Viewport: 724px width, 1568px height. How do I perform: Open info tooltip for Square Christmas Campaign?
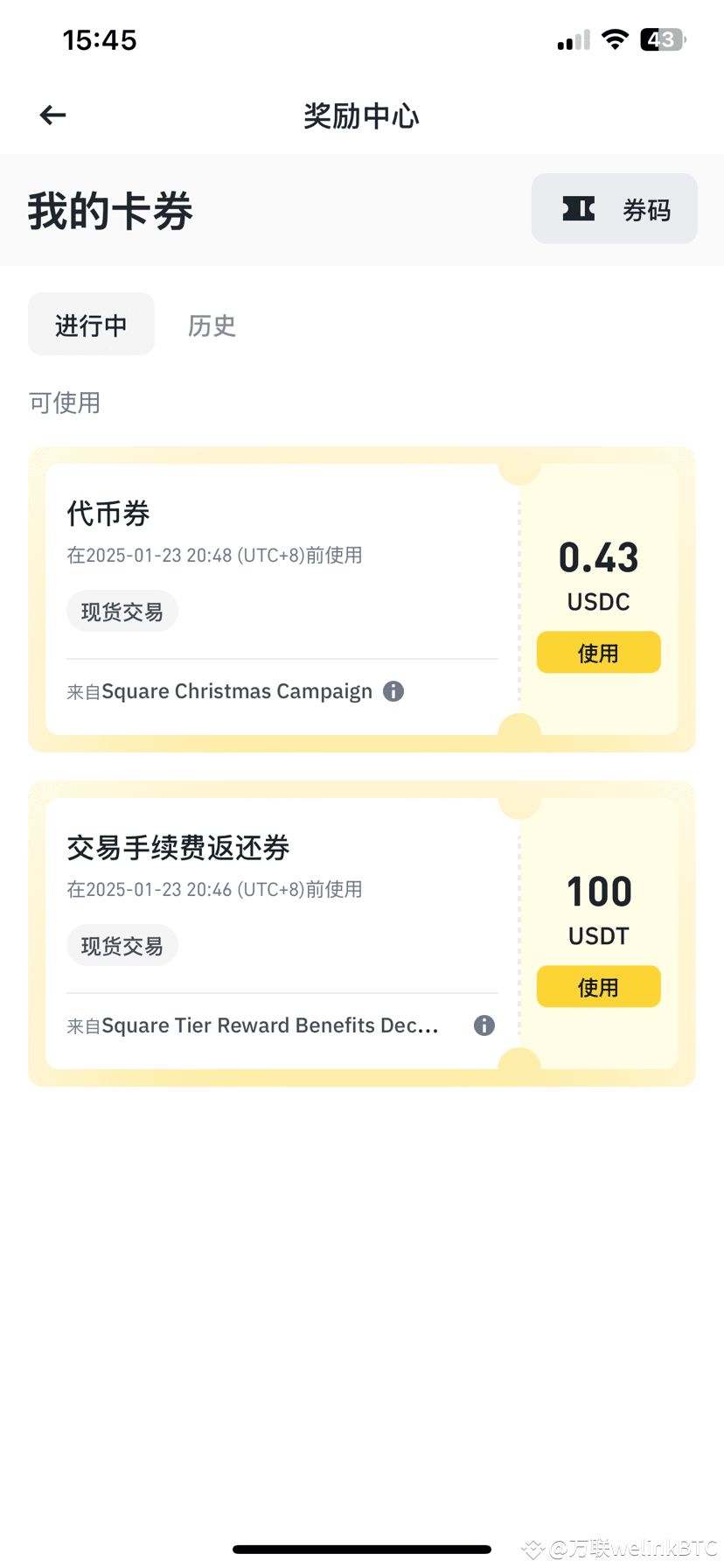click(x=393, y=691)
